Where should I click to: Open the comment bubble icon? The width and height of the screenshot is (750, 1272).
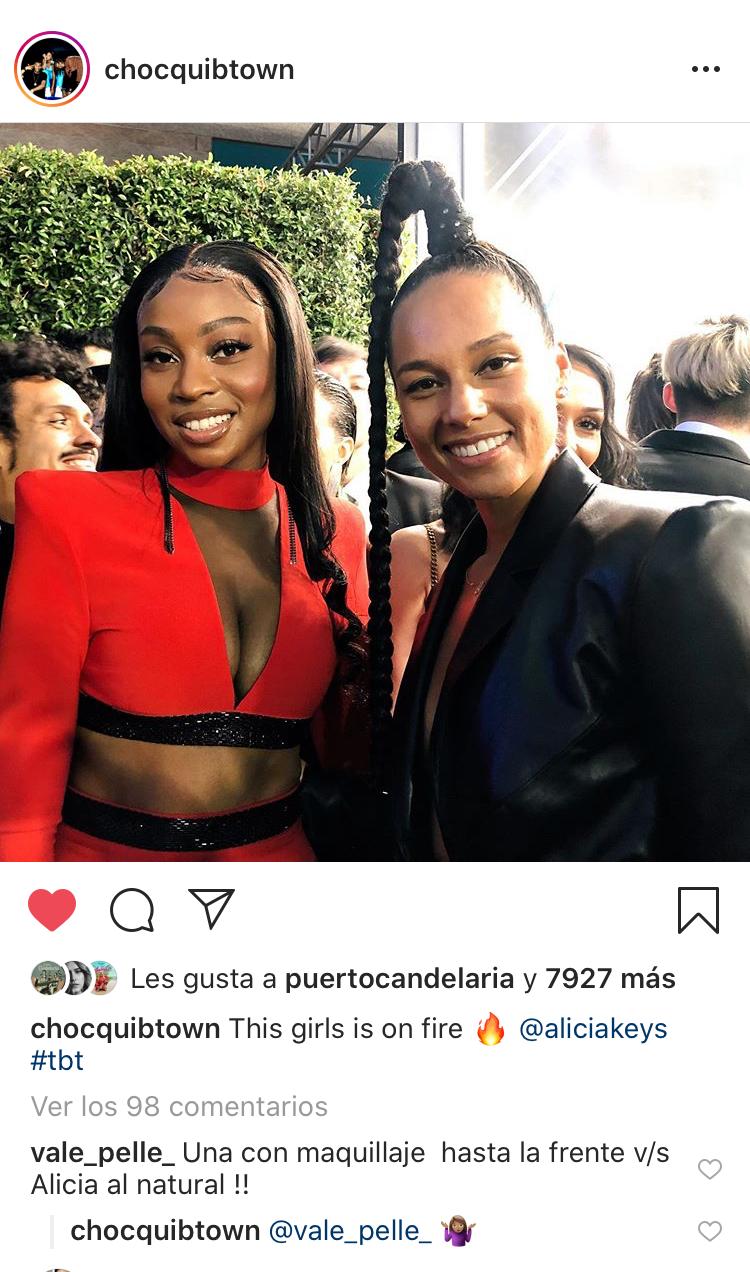pyautogui.click(x=132, y=910)
